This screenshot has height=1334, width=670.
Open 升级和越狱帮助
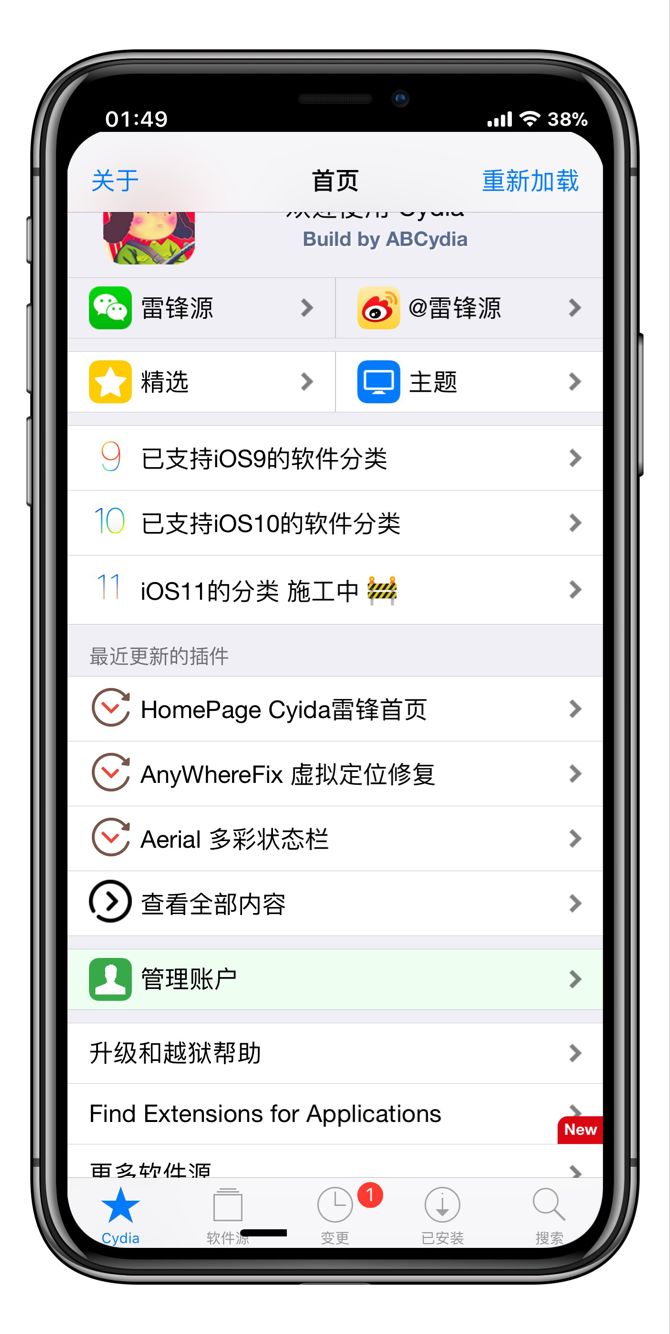335,1053
